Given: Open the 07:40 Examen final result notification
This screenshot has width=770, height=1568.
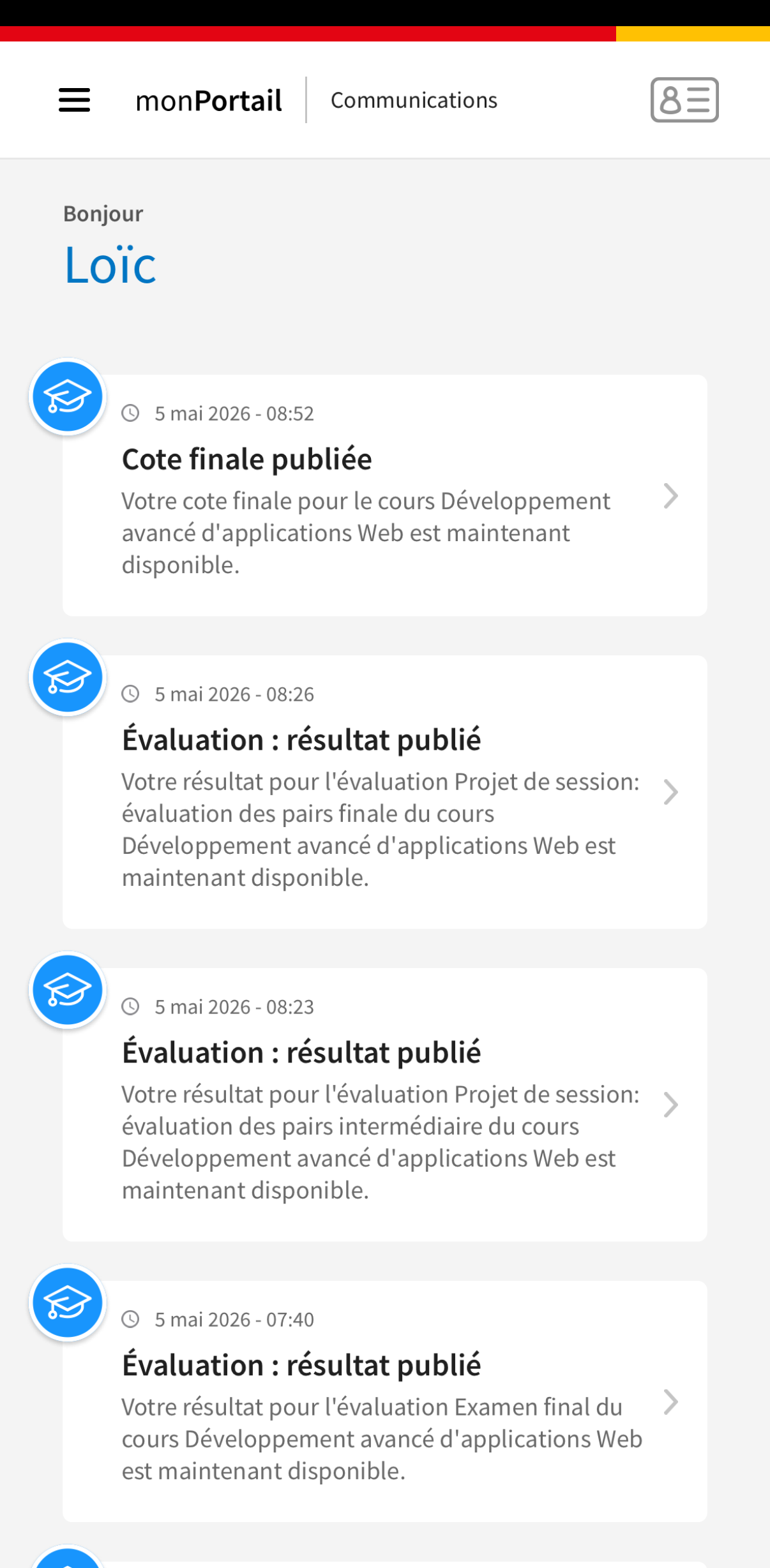Looking at the screenshot, I should click(384, 1401).
